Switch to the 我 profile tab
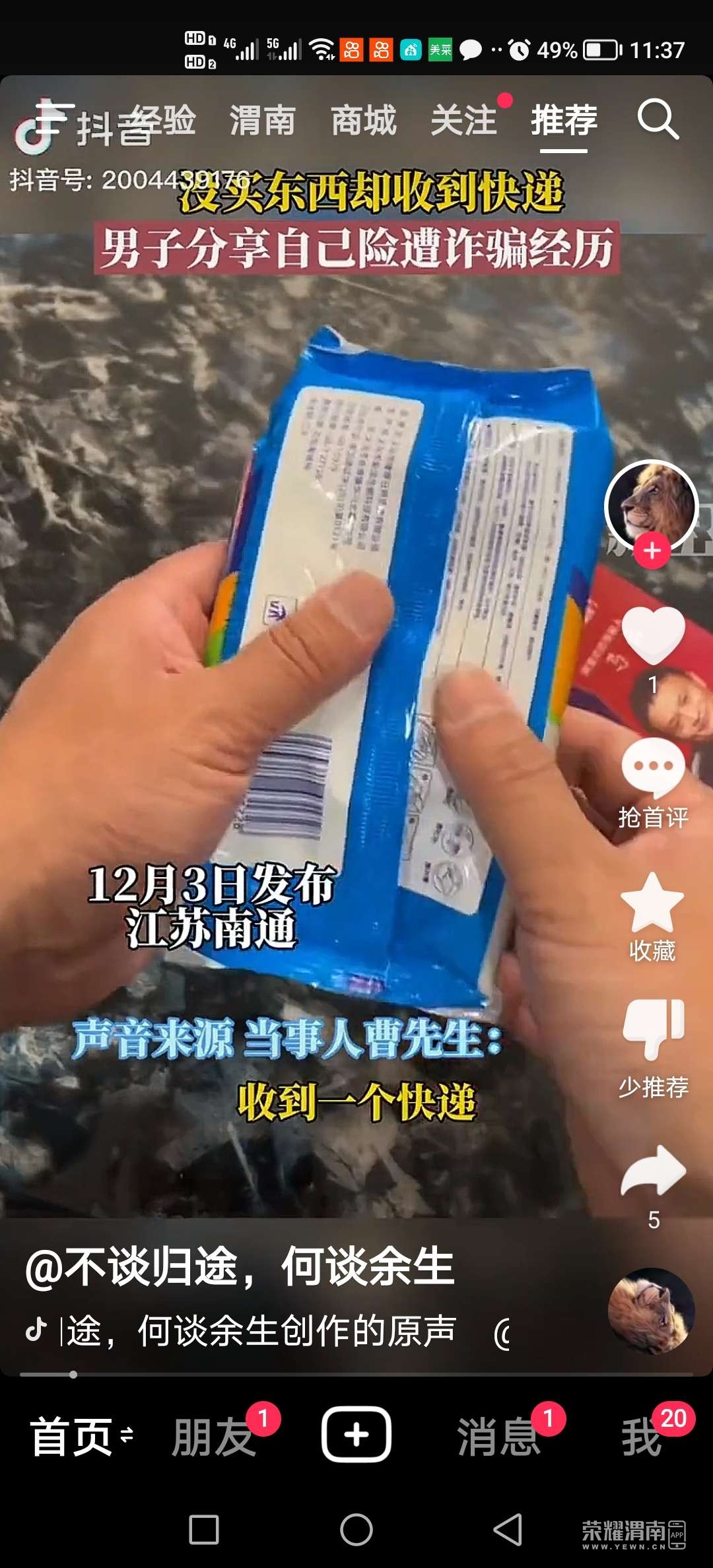 (642, 1437)
